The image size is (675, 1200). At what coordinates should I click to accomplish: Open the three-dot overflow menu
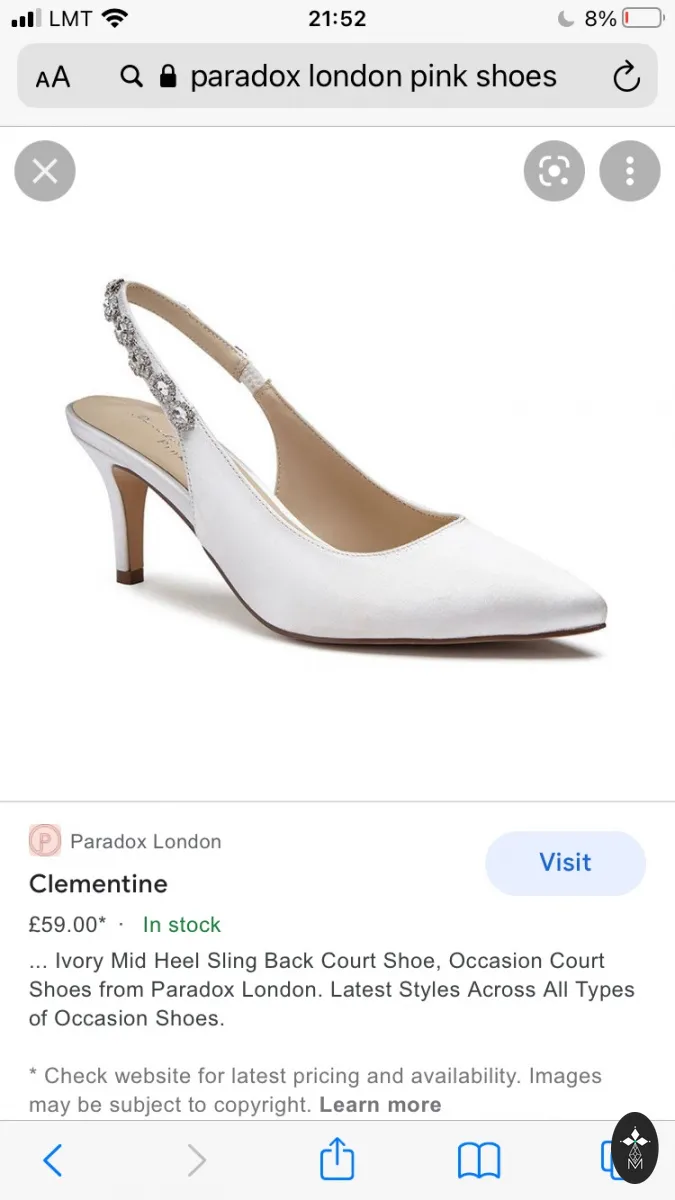click(x=630, y=171)
